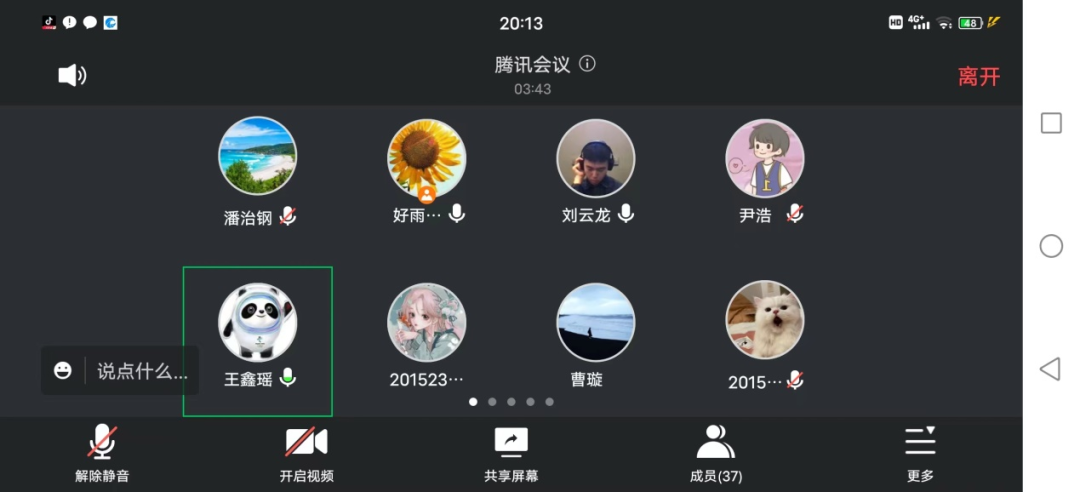Open the emoji picker beside chat input

(x=63, y=371)
